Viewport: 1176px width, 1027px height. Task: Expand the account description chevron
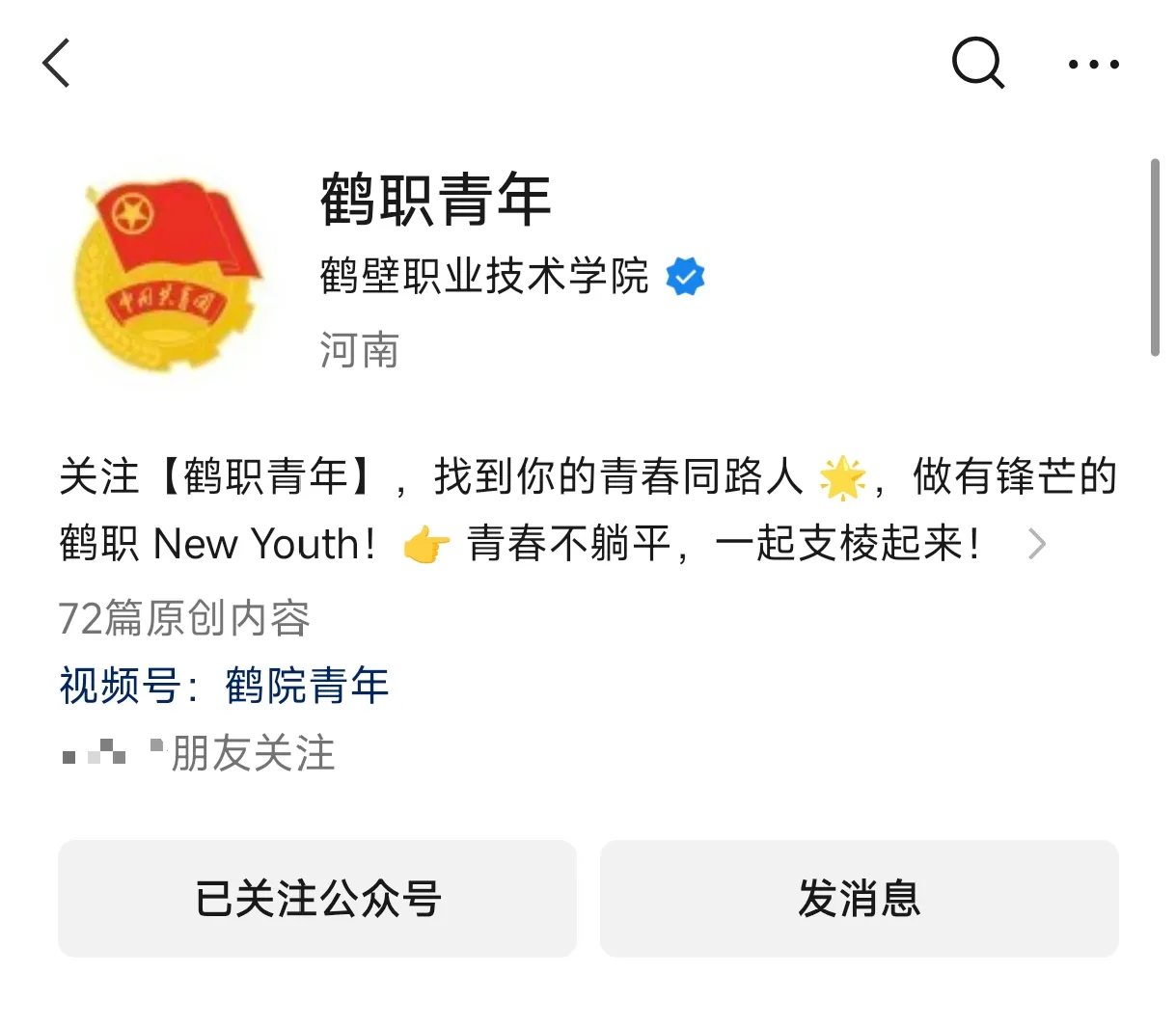click(1037, 544)
